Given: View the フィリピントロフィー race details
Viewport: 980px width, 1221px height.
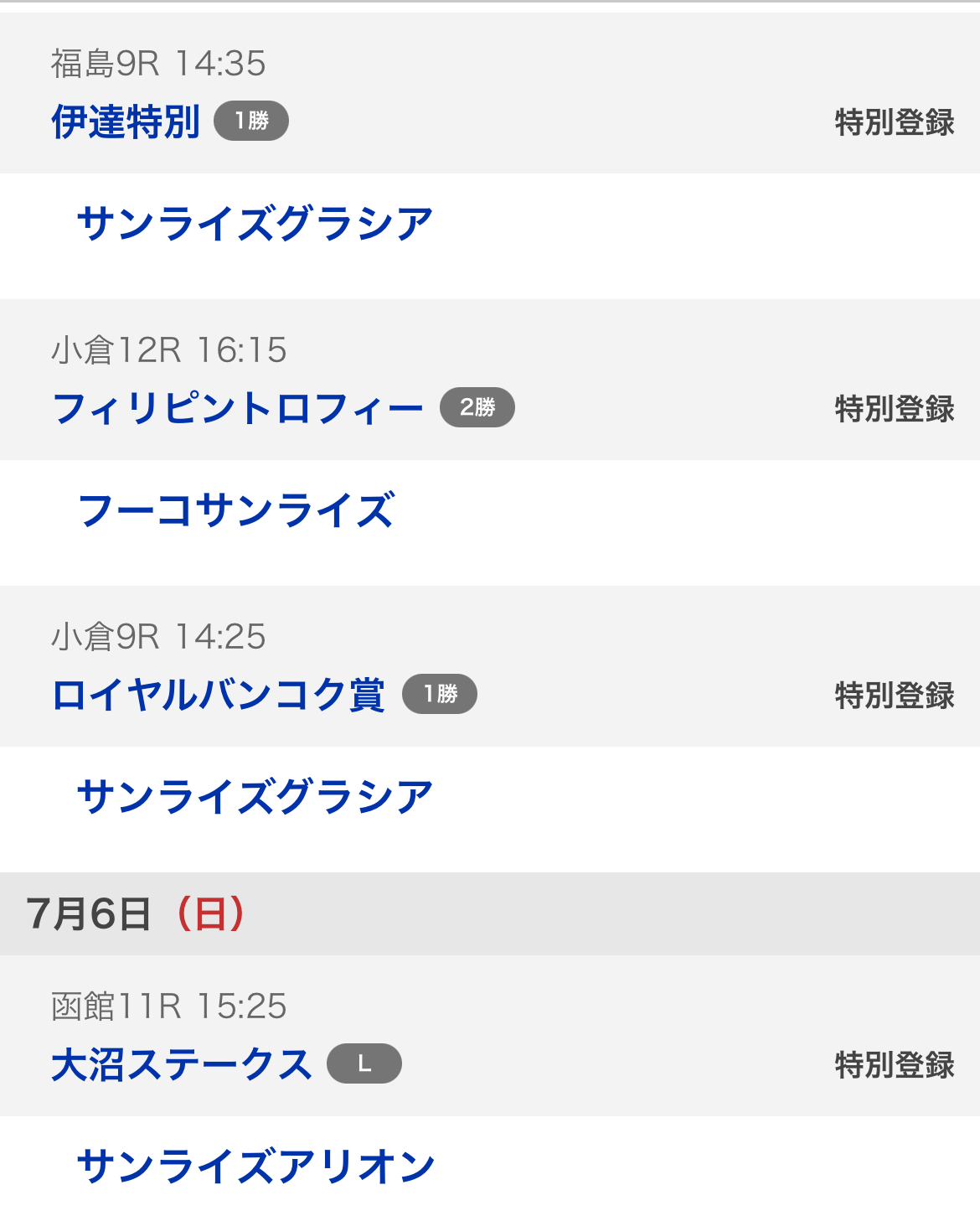Looking at the screenshot, I should click(238, 409).
